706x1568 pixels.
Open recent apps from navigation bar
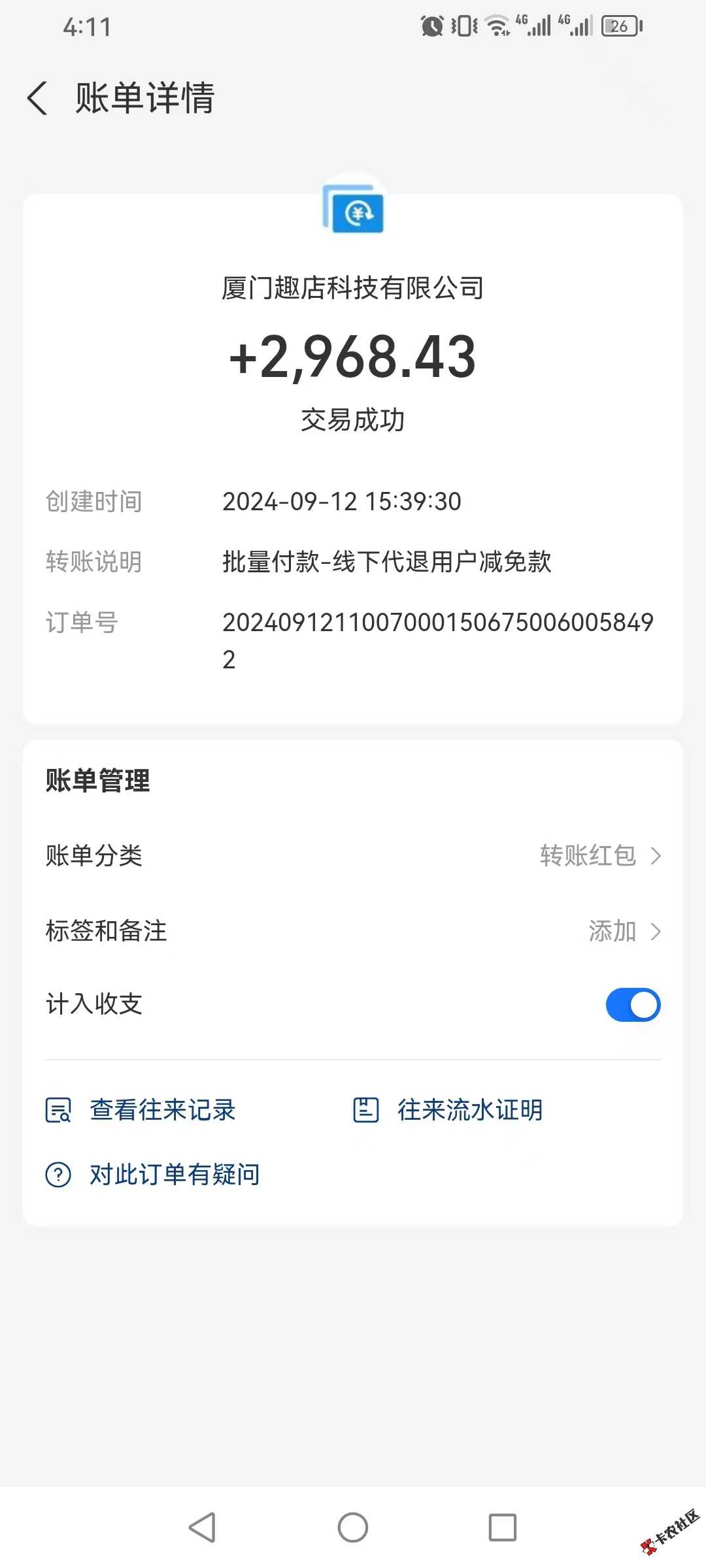pyautogui.click(x=503, y=1527)
